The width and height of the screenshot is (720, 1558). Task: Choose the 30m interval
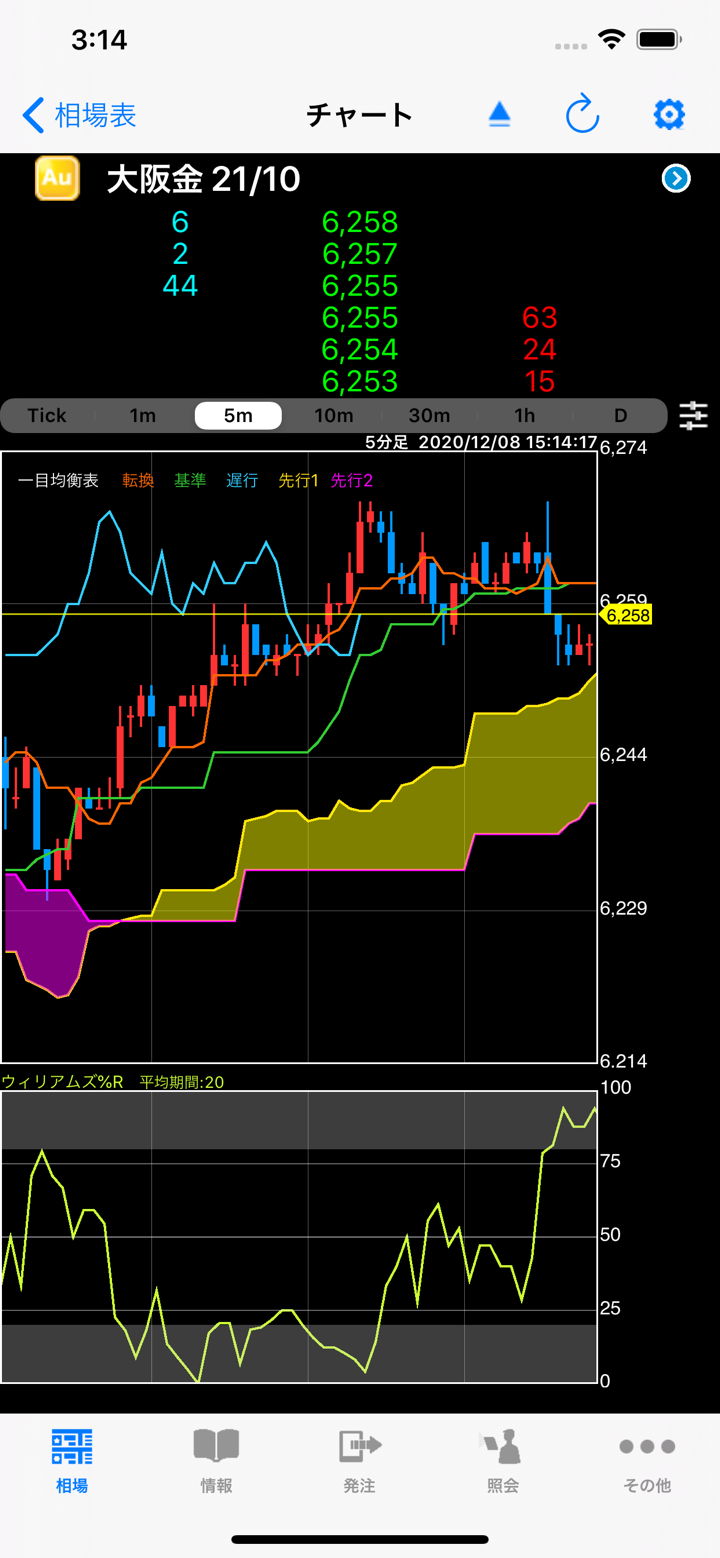[429, 416]
